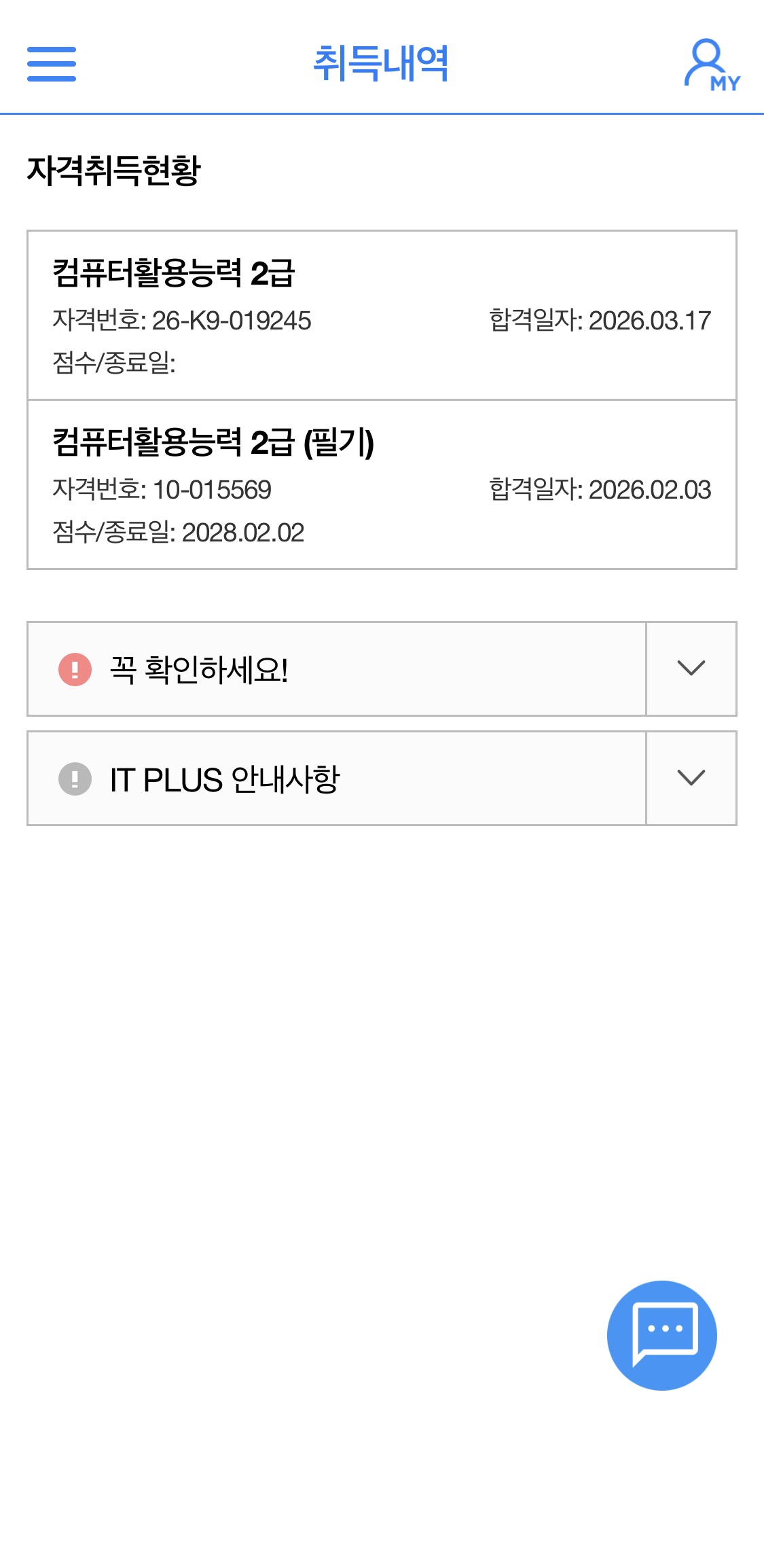Open the 컴퓨터활용능력 2급 (필기) card

382,484
